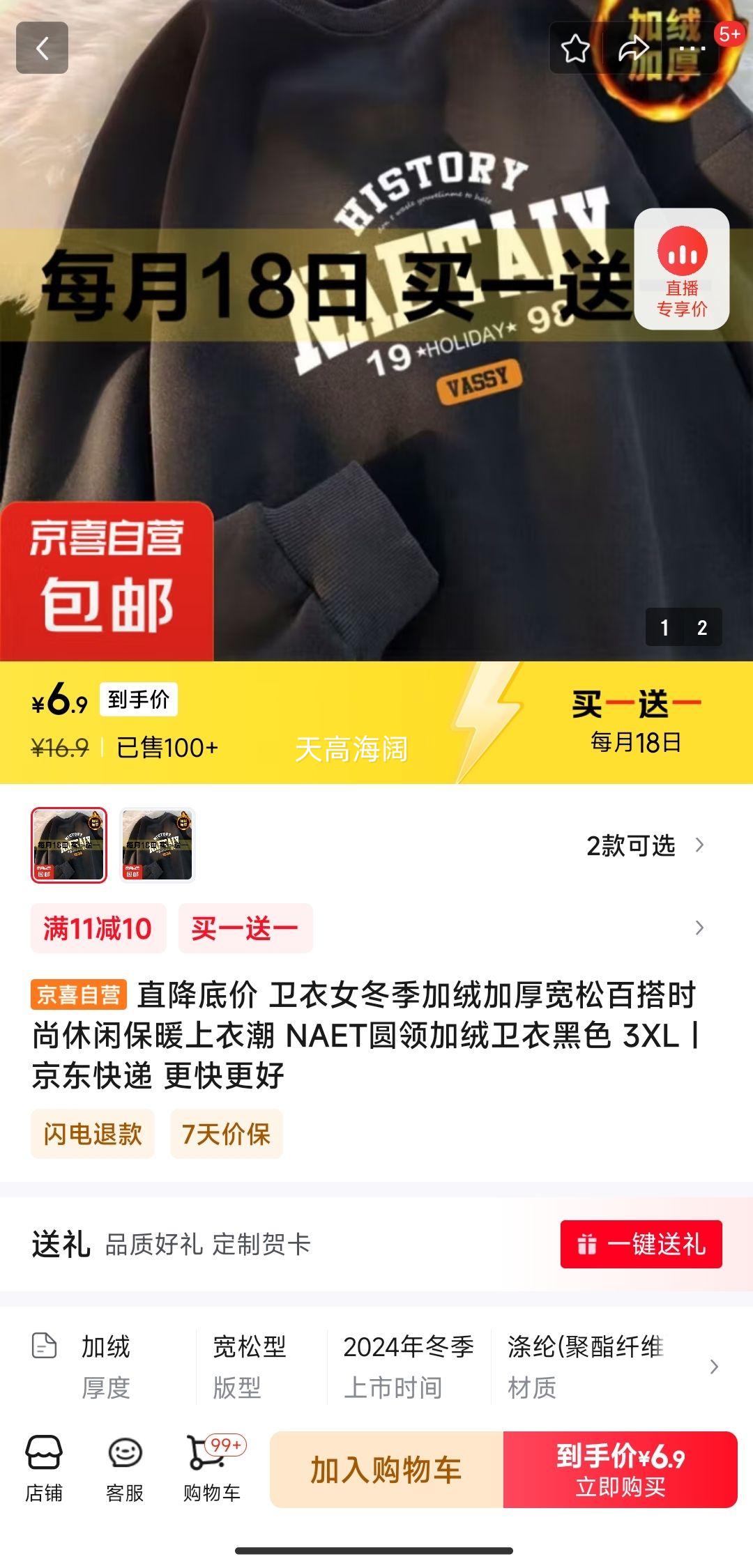
Task: Tap the 满11减10 coupon swatch
Action: (x=97, y=928)
